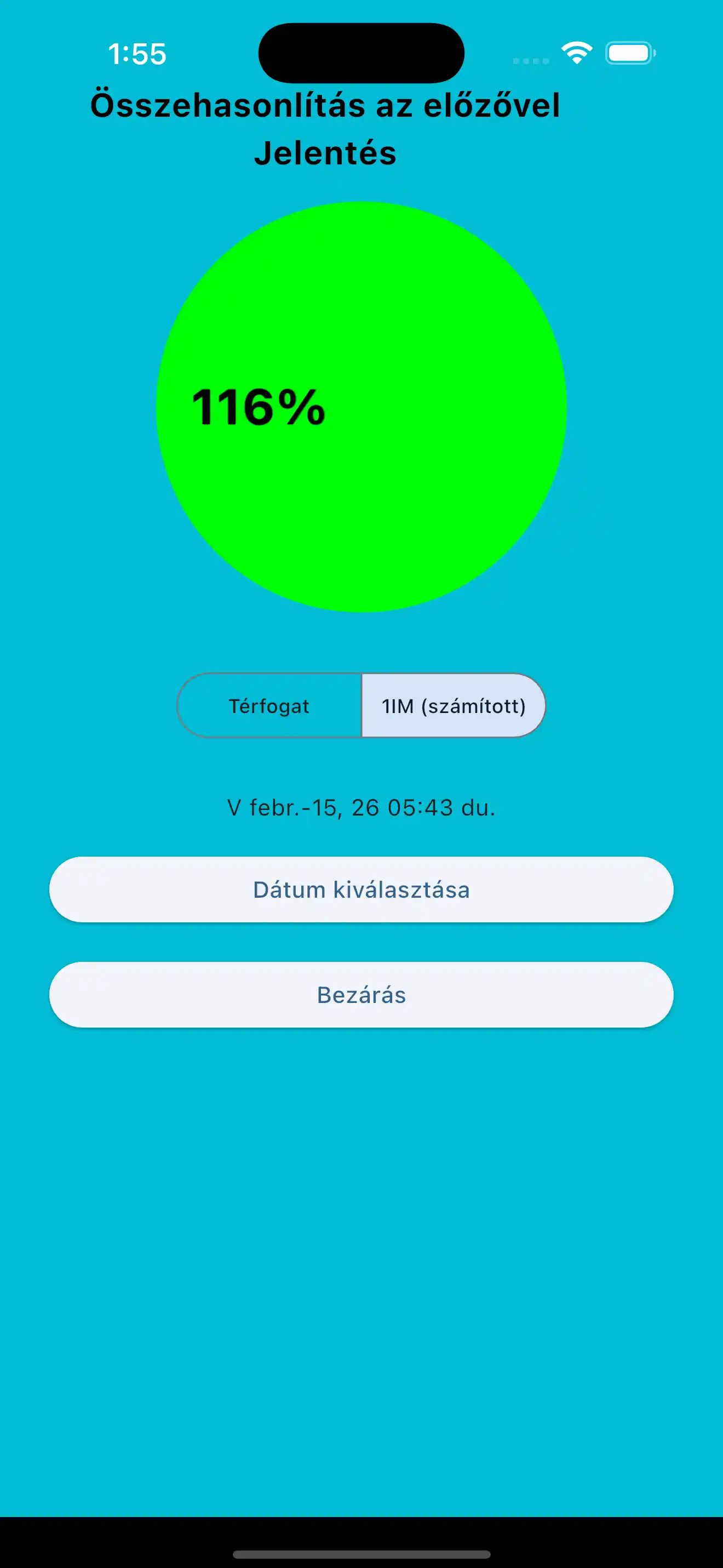Tap the clock showing 1:55
The width and height of the screenshot is (723, 1568).
(x=137, y=54)
